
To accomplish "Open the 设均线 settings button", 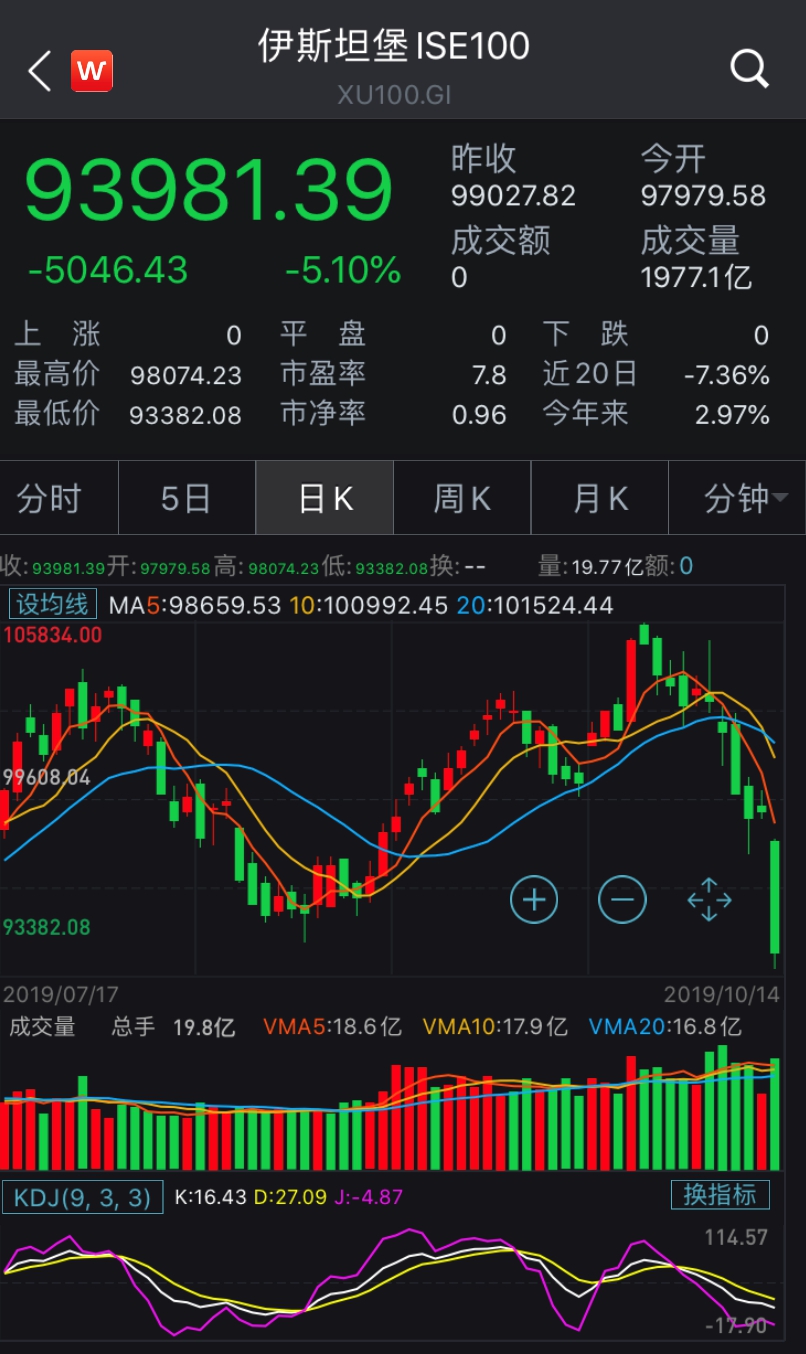I will click(x=53, y=604).
